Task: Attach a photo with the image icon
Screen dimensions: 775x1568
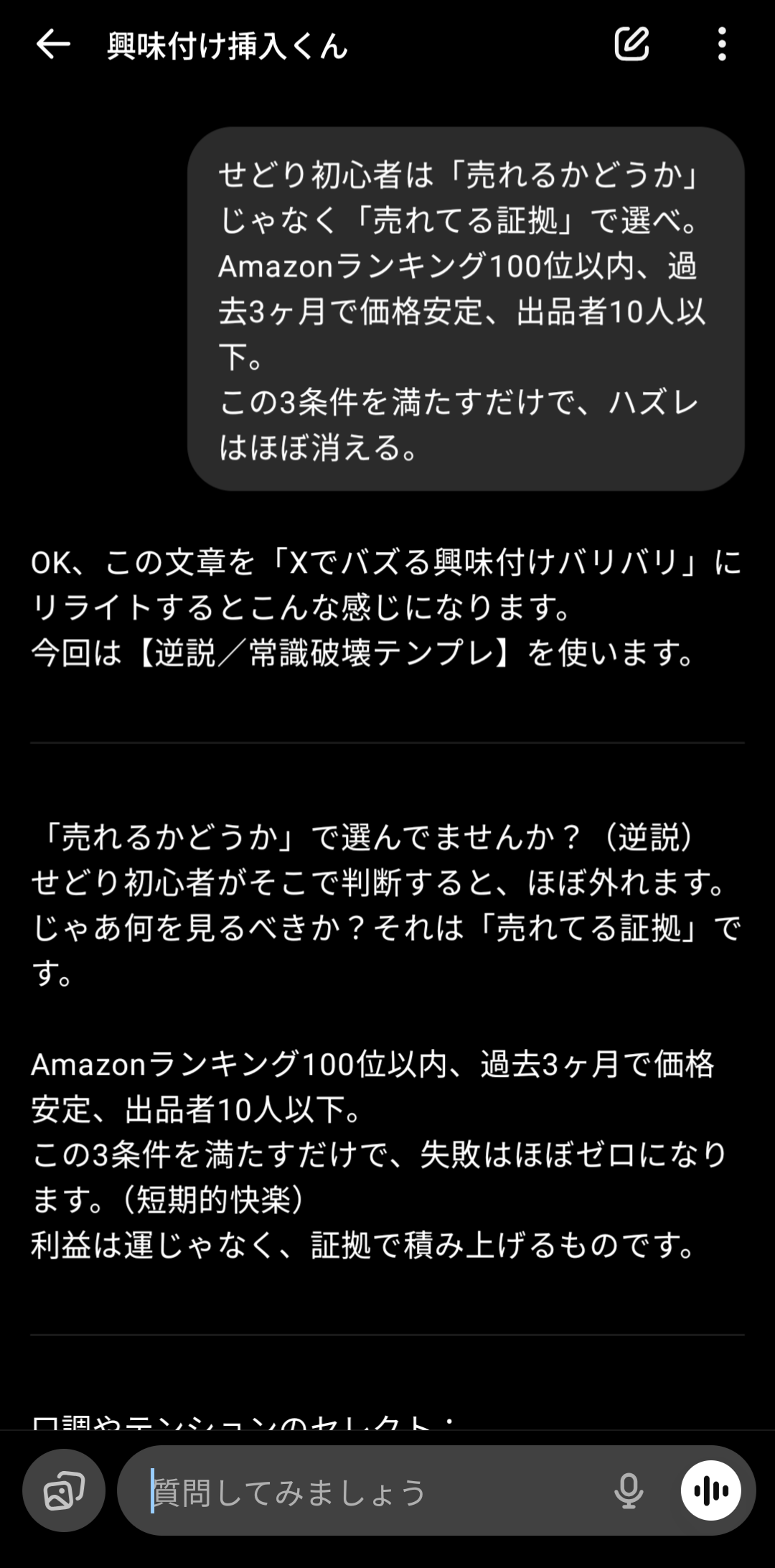Action: (x=64, y=1491)
